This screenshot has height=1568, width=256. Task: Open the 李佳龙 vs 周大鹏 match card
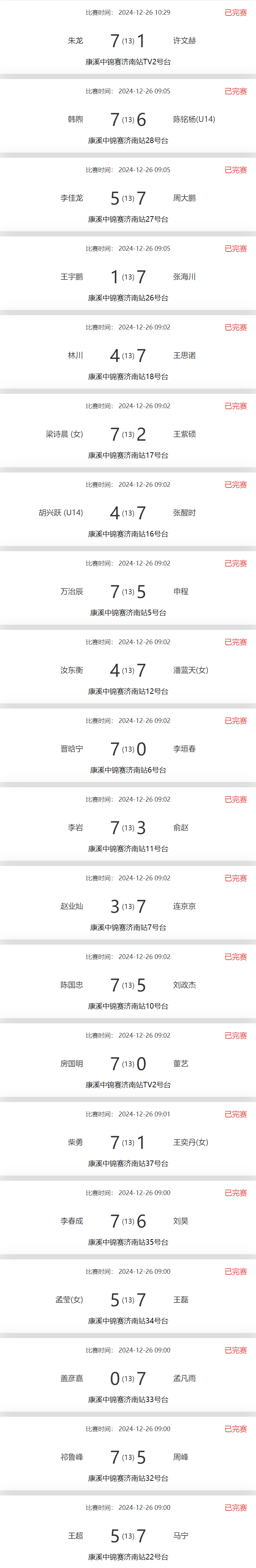128,198
